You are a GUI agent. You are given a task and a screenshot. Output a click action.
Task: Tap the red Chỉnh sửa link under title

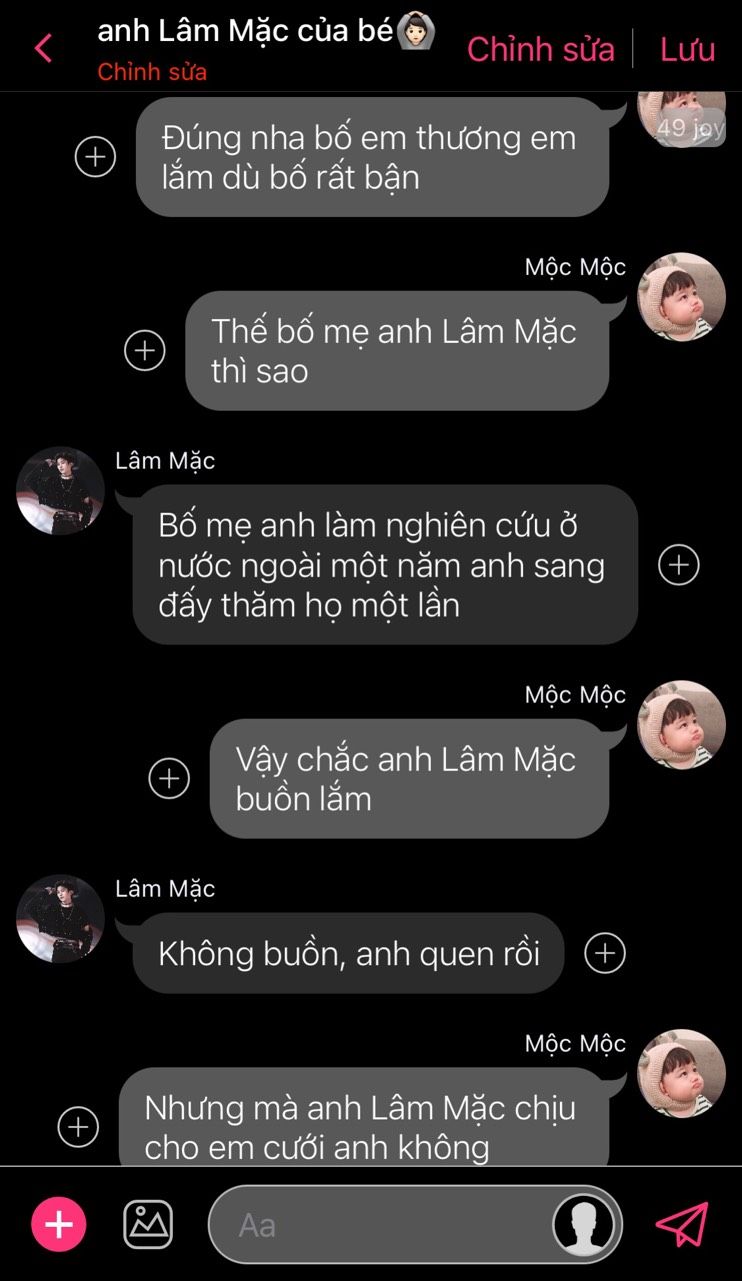pos(152,73)
